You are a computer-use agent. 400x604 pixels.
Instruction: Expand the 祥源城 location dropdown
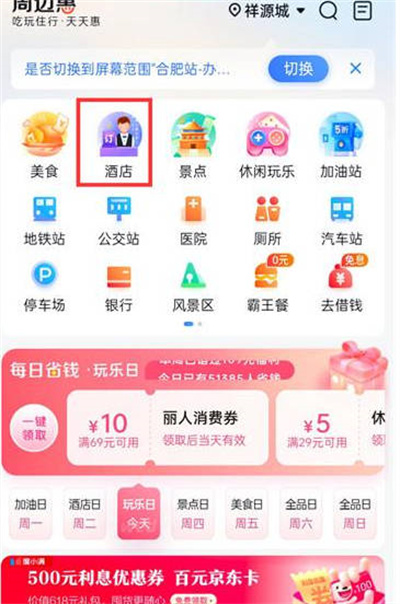pyautogui.click(x=267, y=11)
